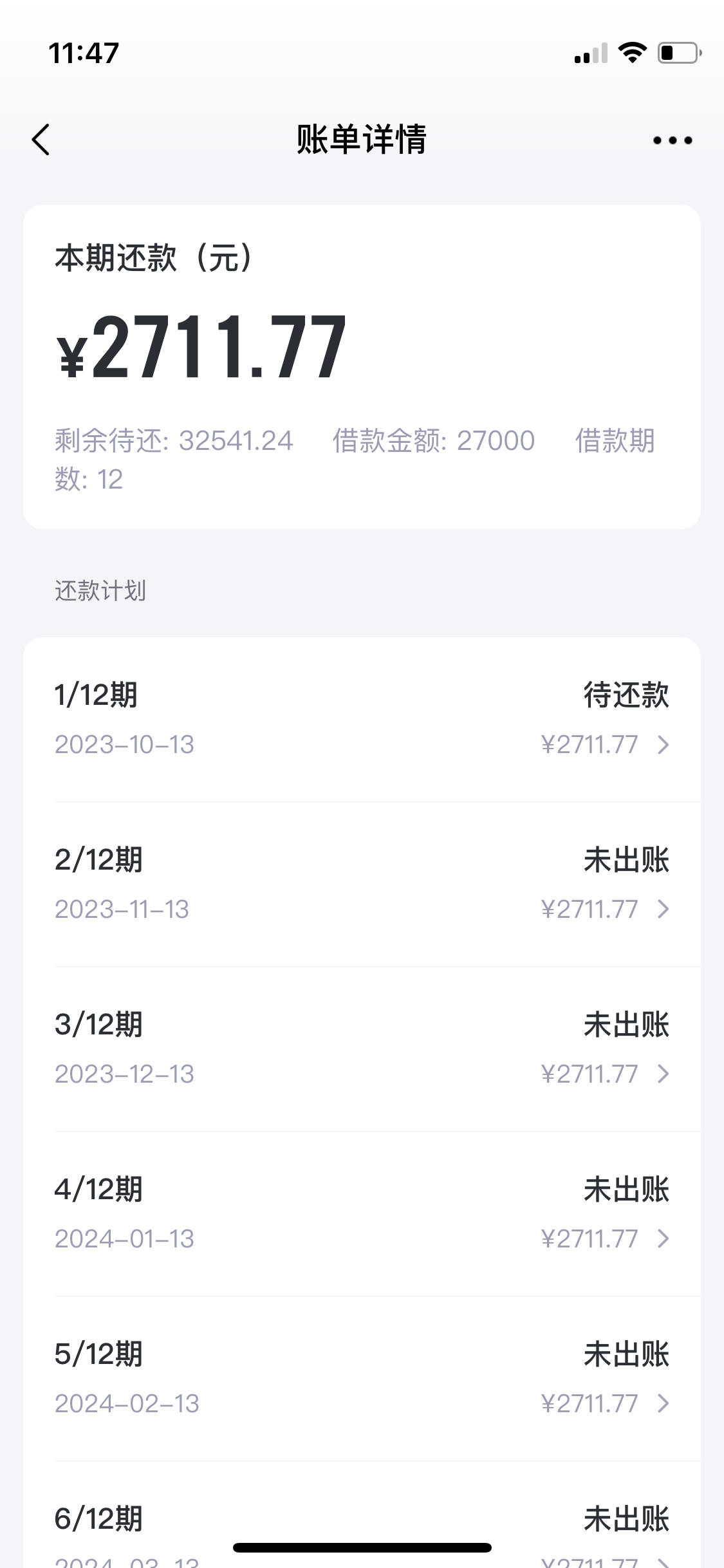The height and width of the screenshot is (1568, 724).
Task: Select the 4/12期 installment for 2024-01-13
Action: tap(362, 1214)
